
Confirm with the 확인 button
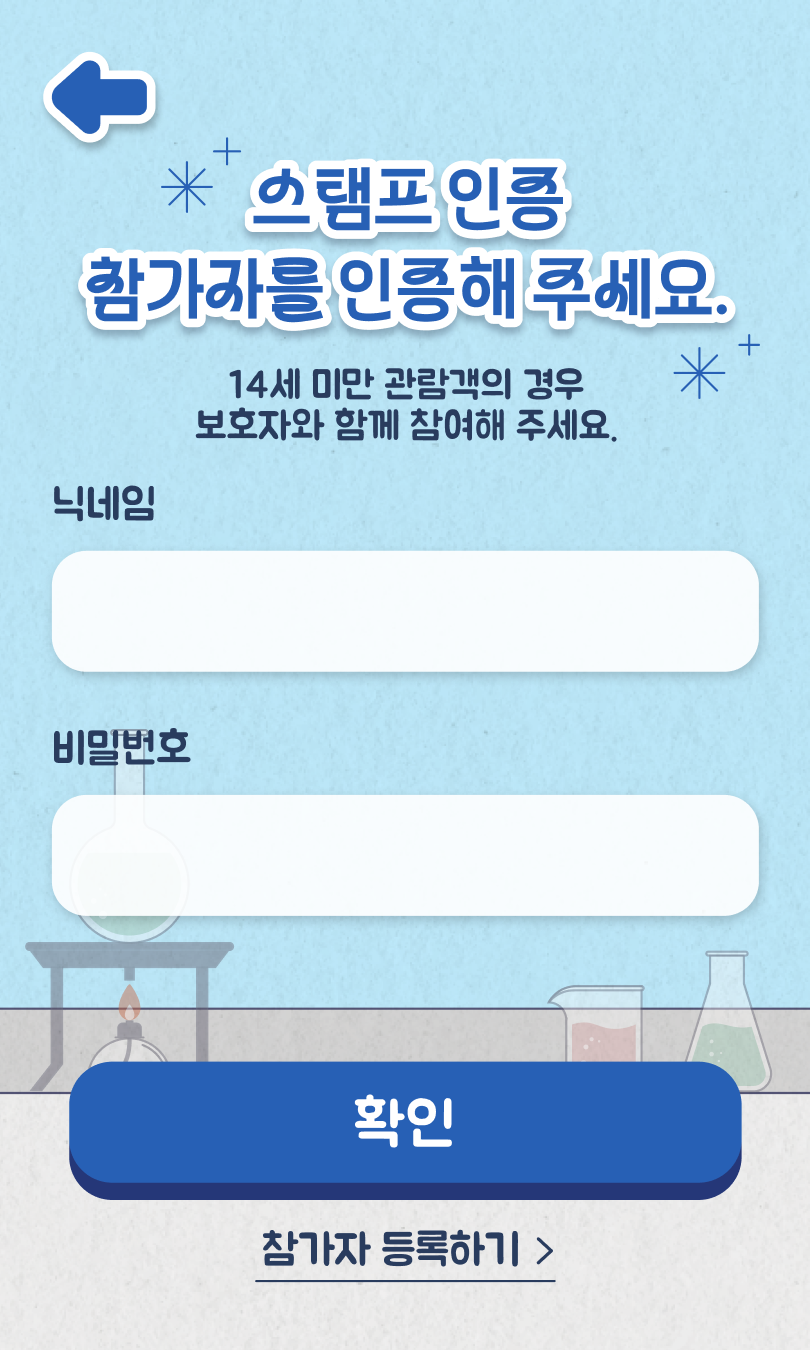(405, 1124)
